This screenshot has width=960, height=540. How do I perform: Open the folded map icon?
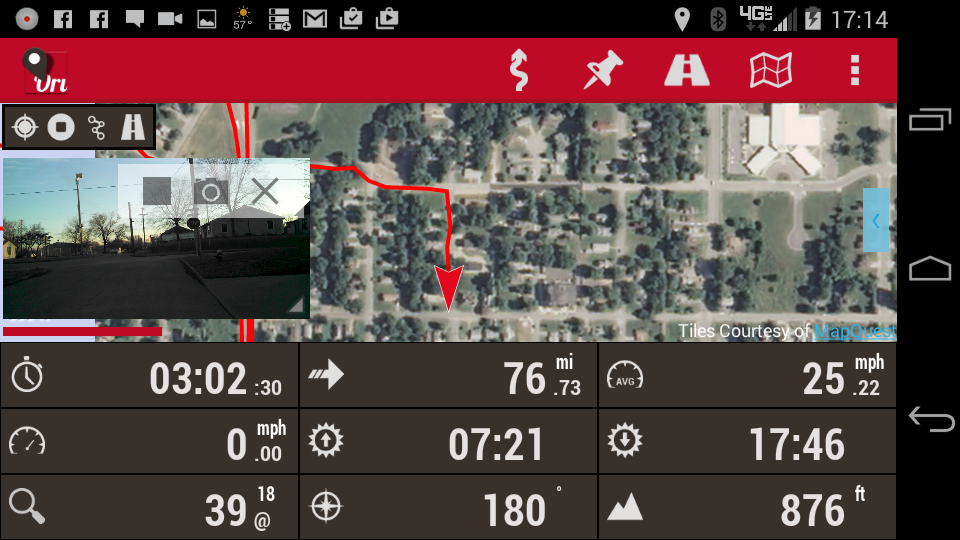click(x=771, y=71)
